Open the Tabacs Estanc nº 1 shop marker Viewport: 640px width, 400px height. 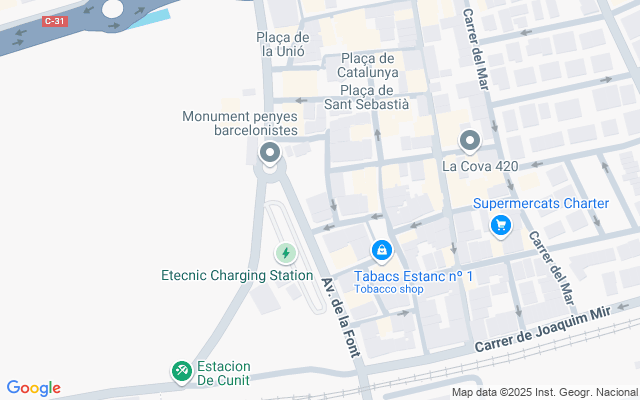point(382,251)
